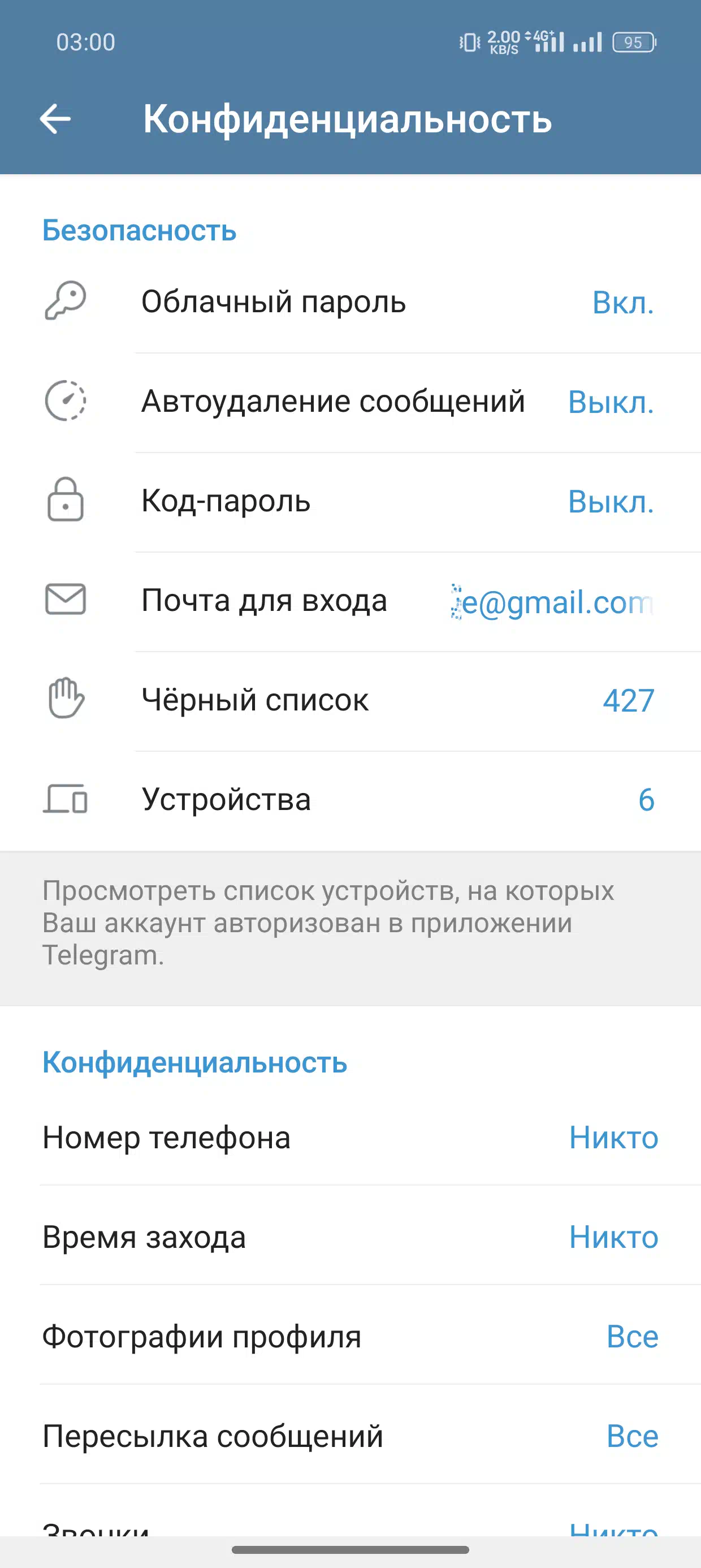This screenshot has width=701, height=1568.
Task: Open Автоудаление сообщений settings
Action: click(x=350, y=402)
